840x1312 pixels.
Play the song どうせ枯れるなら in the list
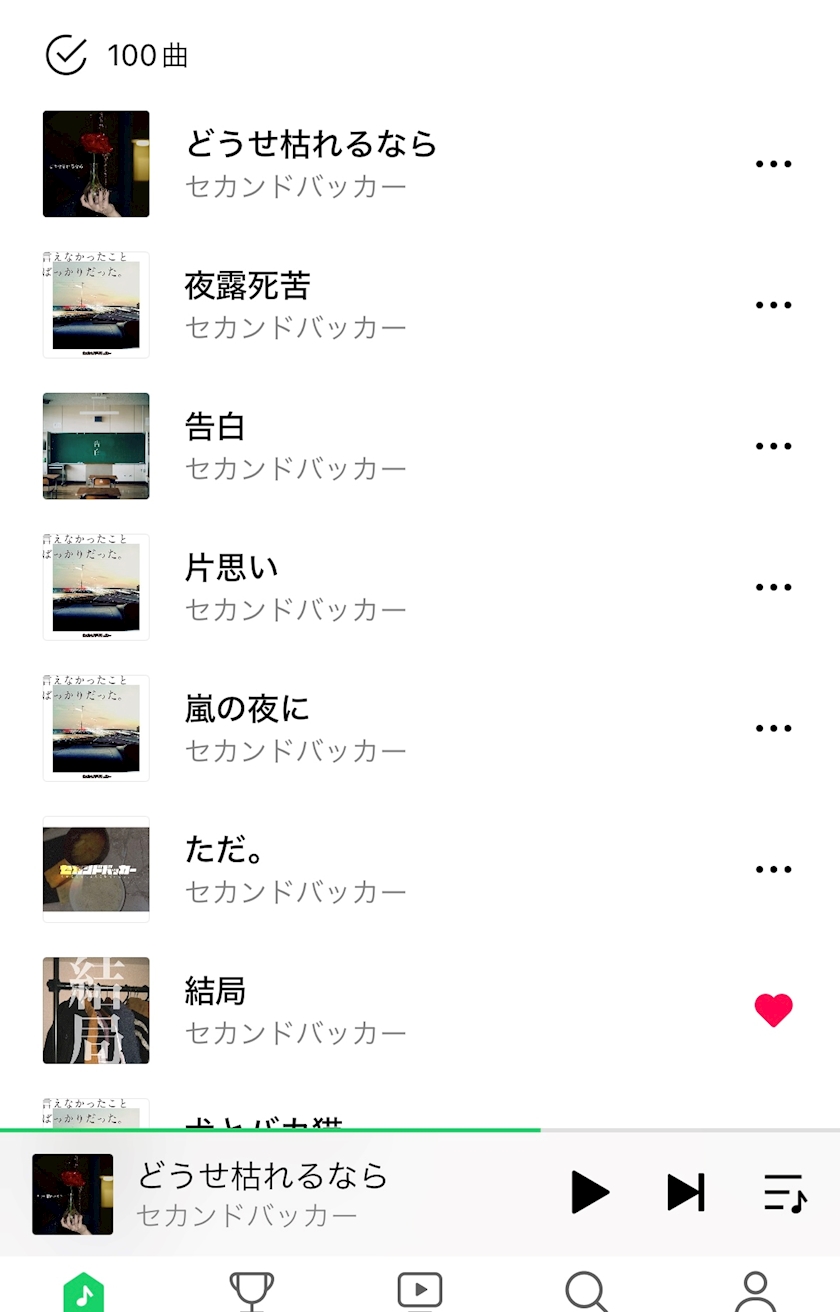(310, 164)
